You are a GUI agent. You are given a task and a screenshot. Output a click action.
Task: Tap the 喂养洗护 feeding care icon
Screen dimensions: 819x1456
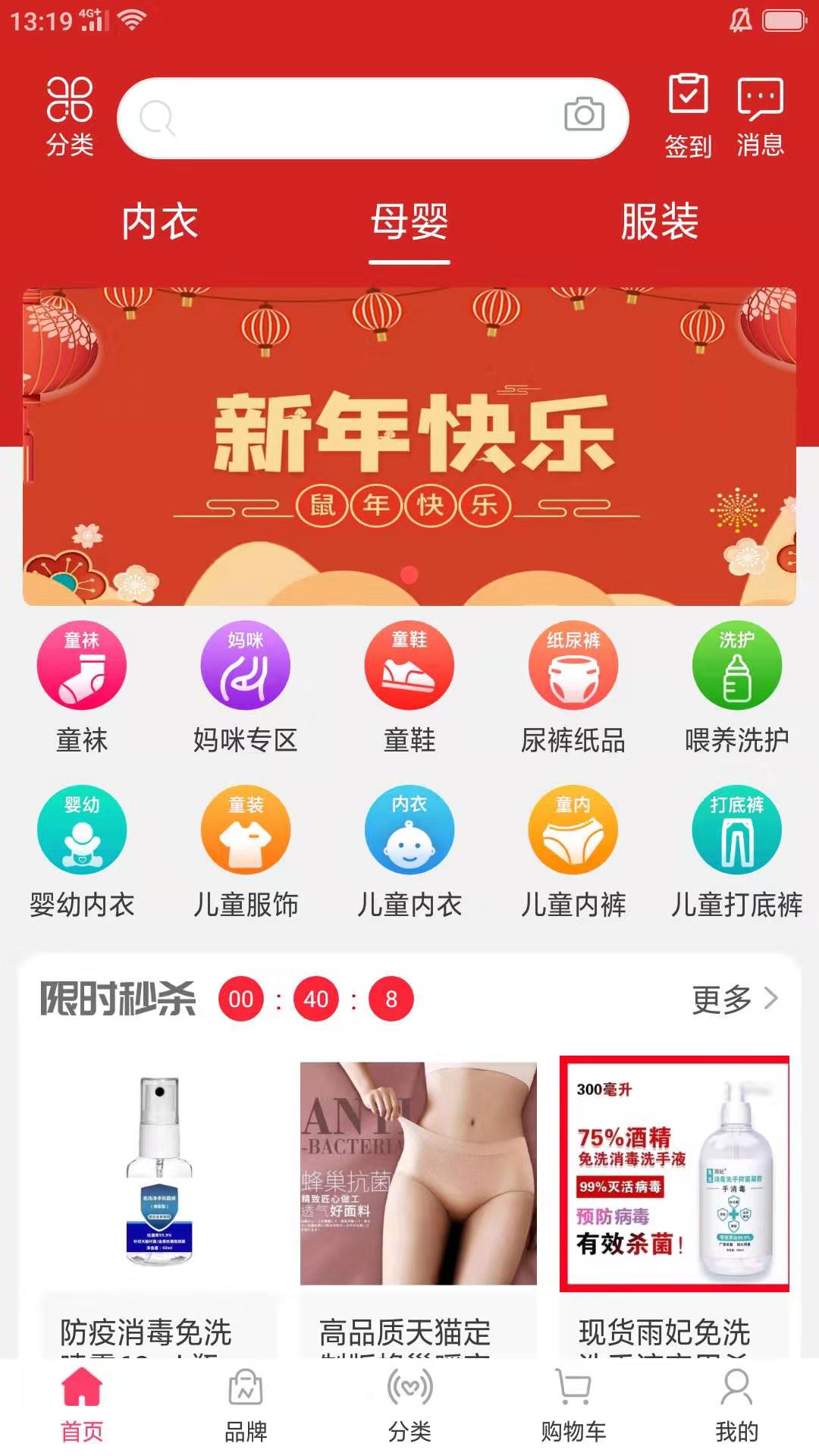pyautogui.click(x=737, y=666)
